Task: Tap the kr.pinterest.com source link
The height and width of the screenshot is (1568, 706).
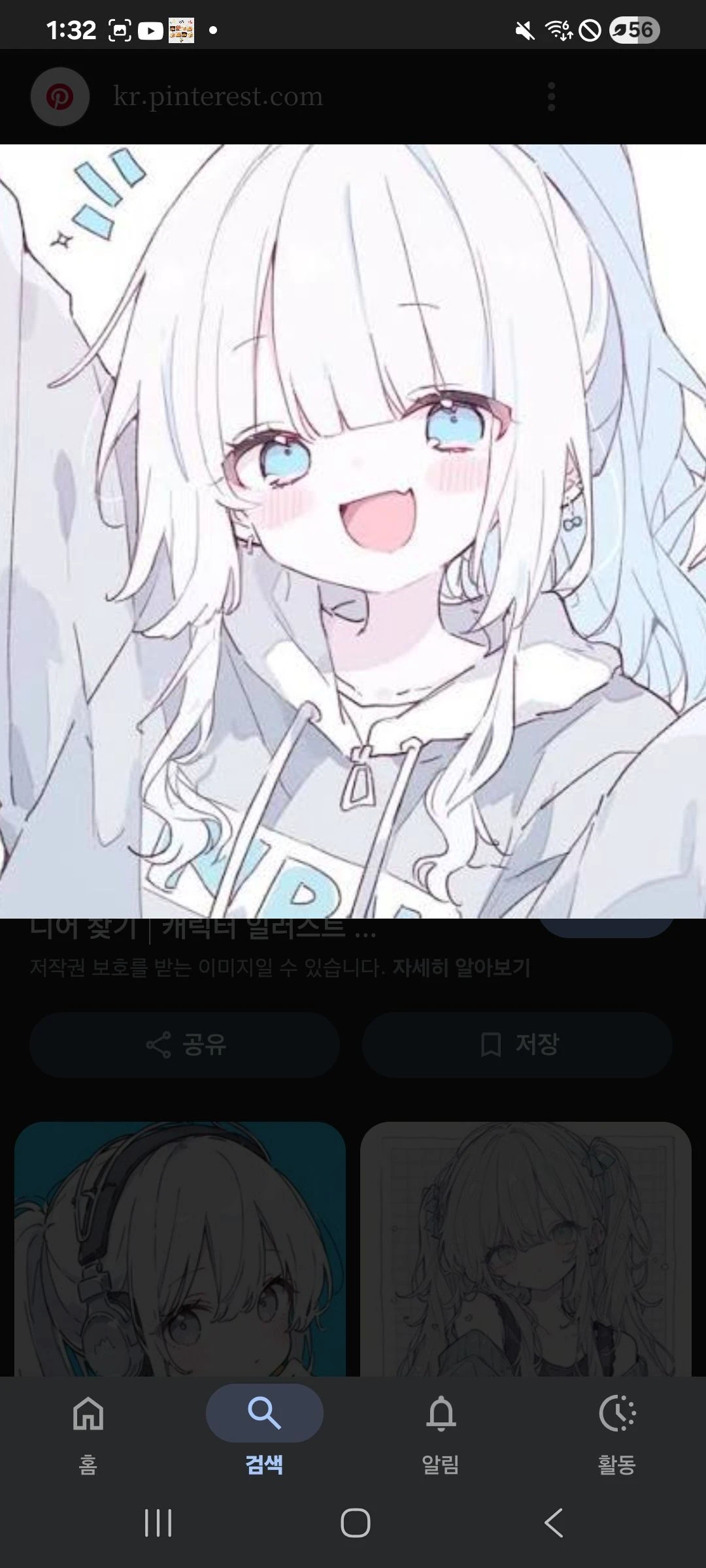Action: (218, 97)
